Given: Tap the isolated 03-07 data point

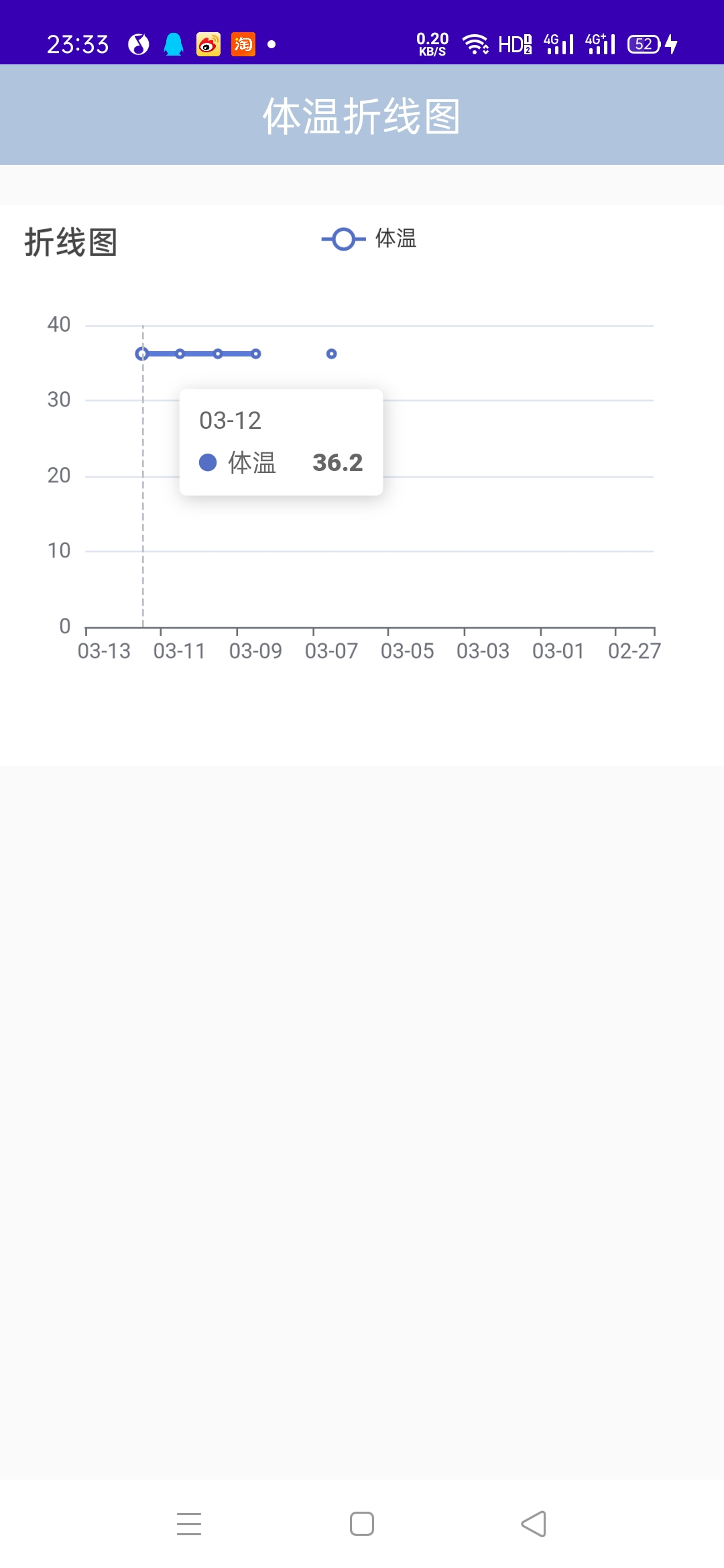Looking at the screenshot, I should click(331, 354).
